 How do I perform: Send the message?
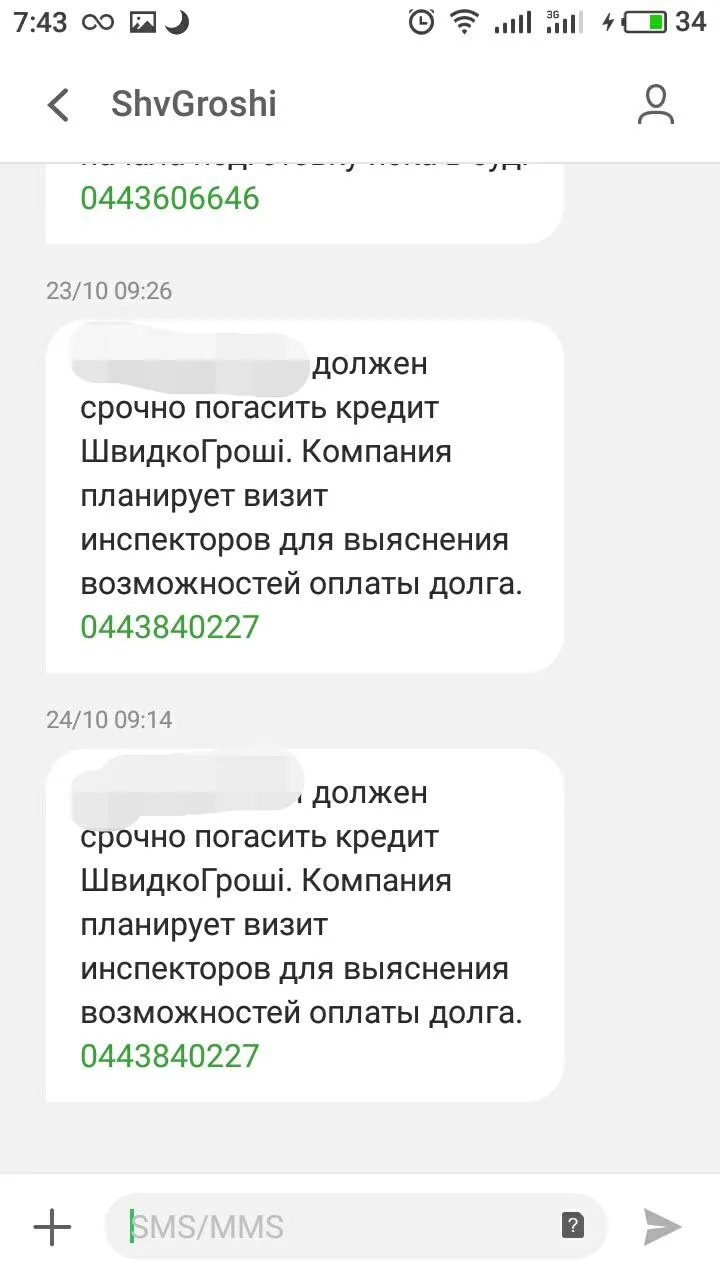tap(662, 1227)
